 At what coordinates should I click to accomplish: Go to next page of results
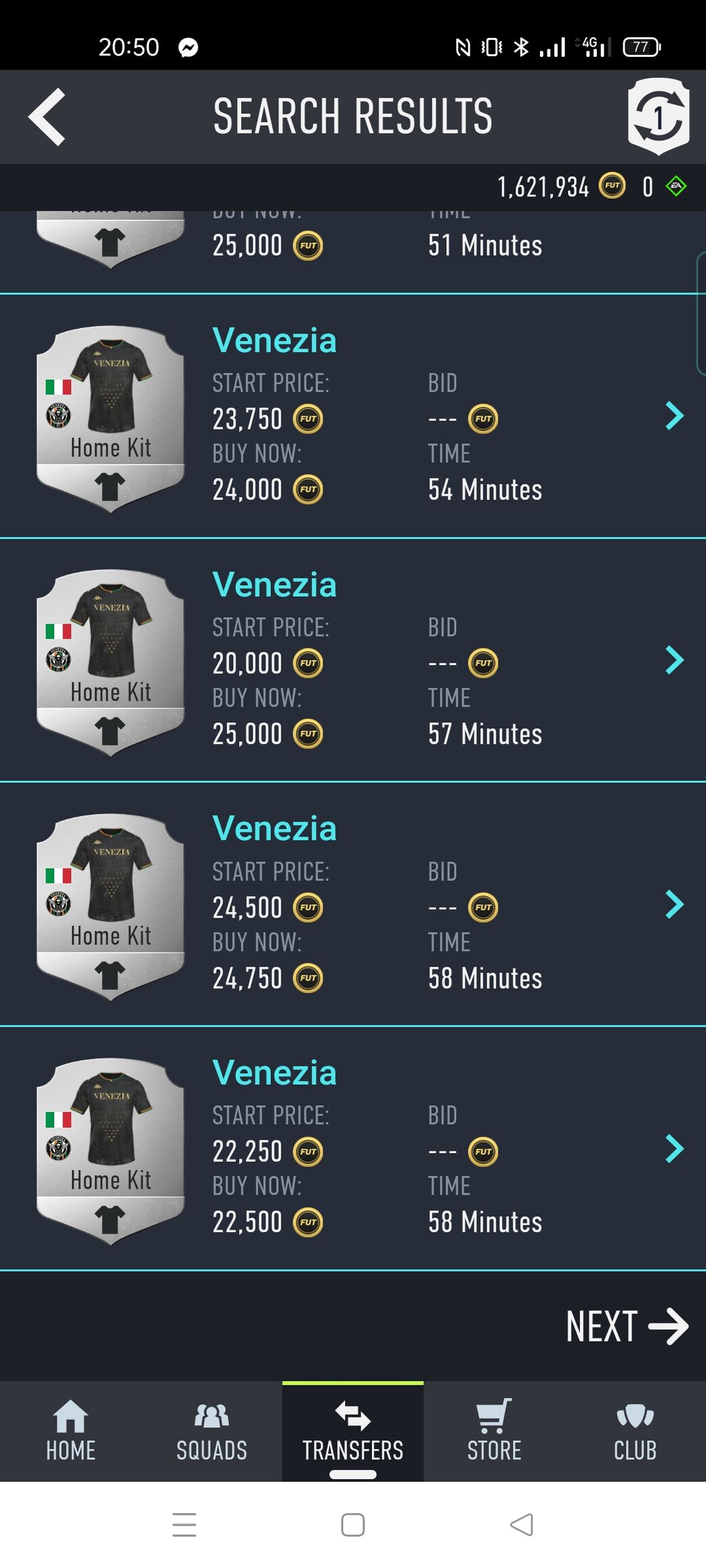(x=626, y=1326)
